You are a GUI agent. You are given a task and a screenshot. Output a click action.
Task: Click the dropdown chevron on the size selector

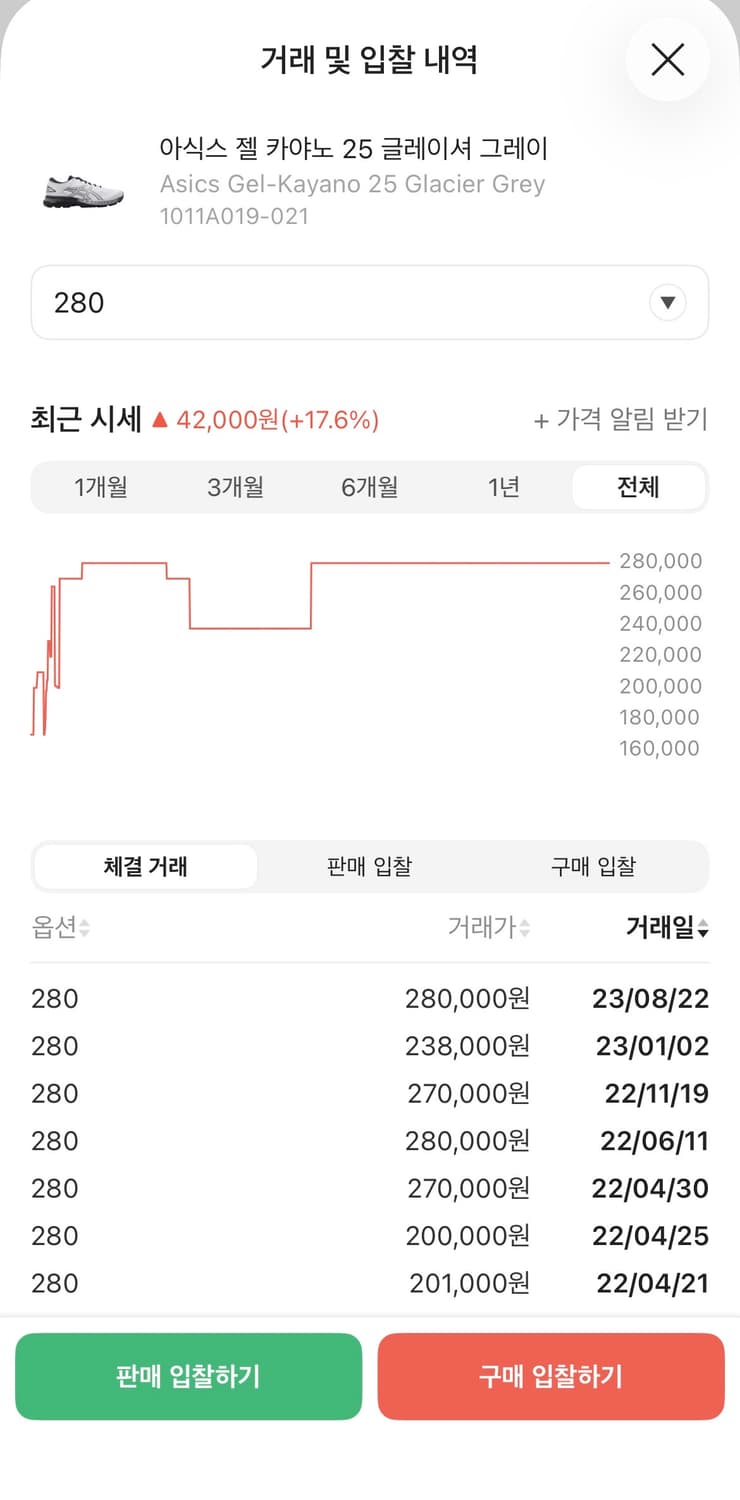(x=667, y=302)
